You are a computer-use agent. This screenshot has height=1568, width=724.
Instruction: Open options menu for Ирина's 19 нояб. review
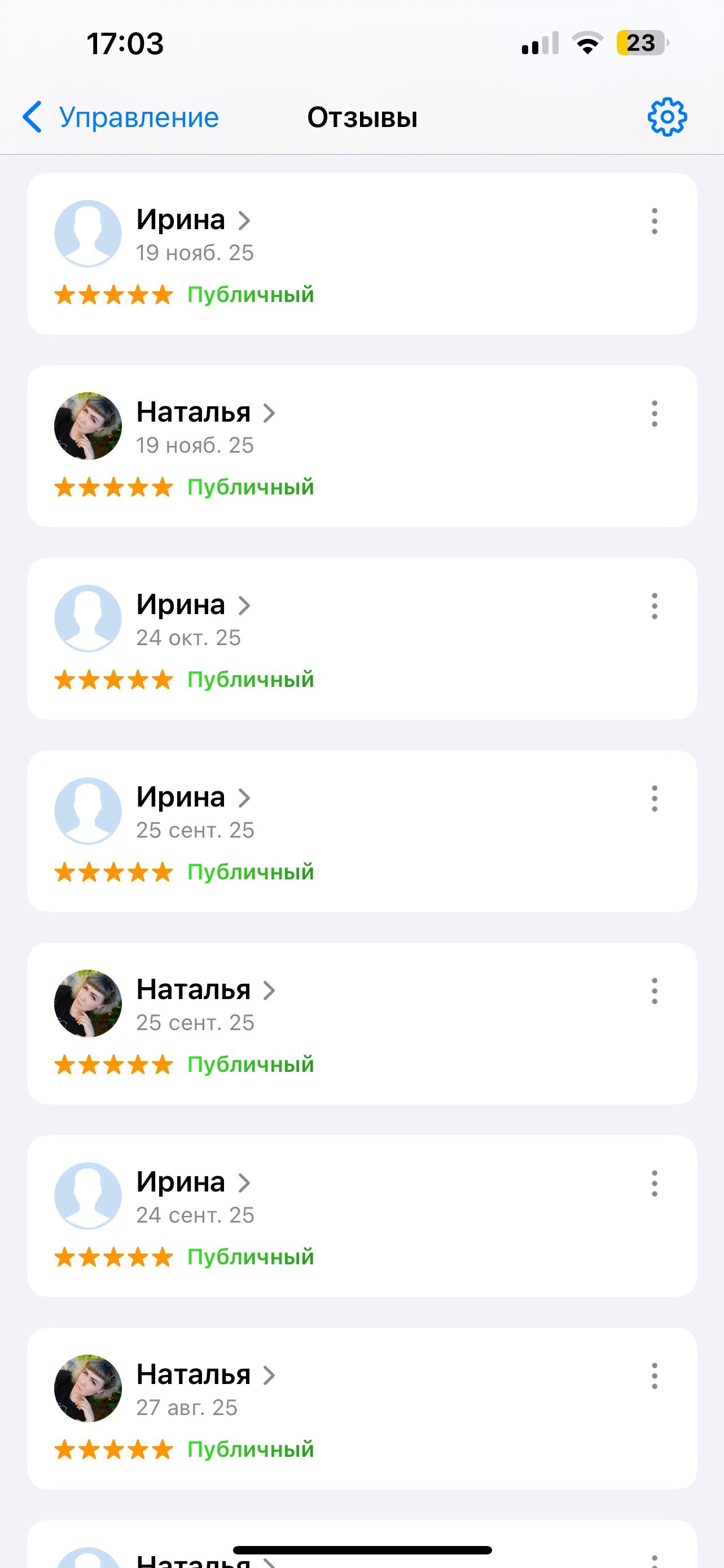[x=654, y=221]
